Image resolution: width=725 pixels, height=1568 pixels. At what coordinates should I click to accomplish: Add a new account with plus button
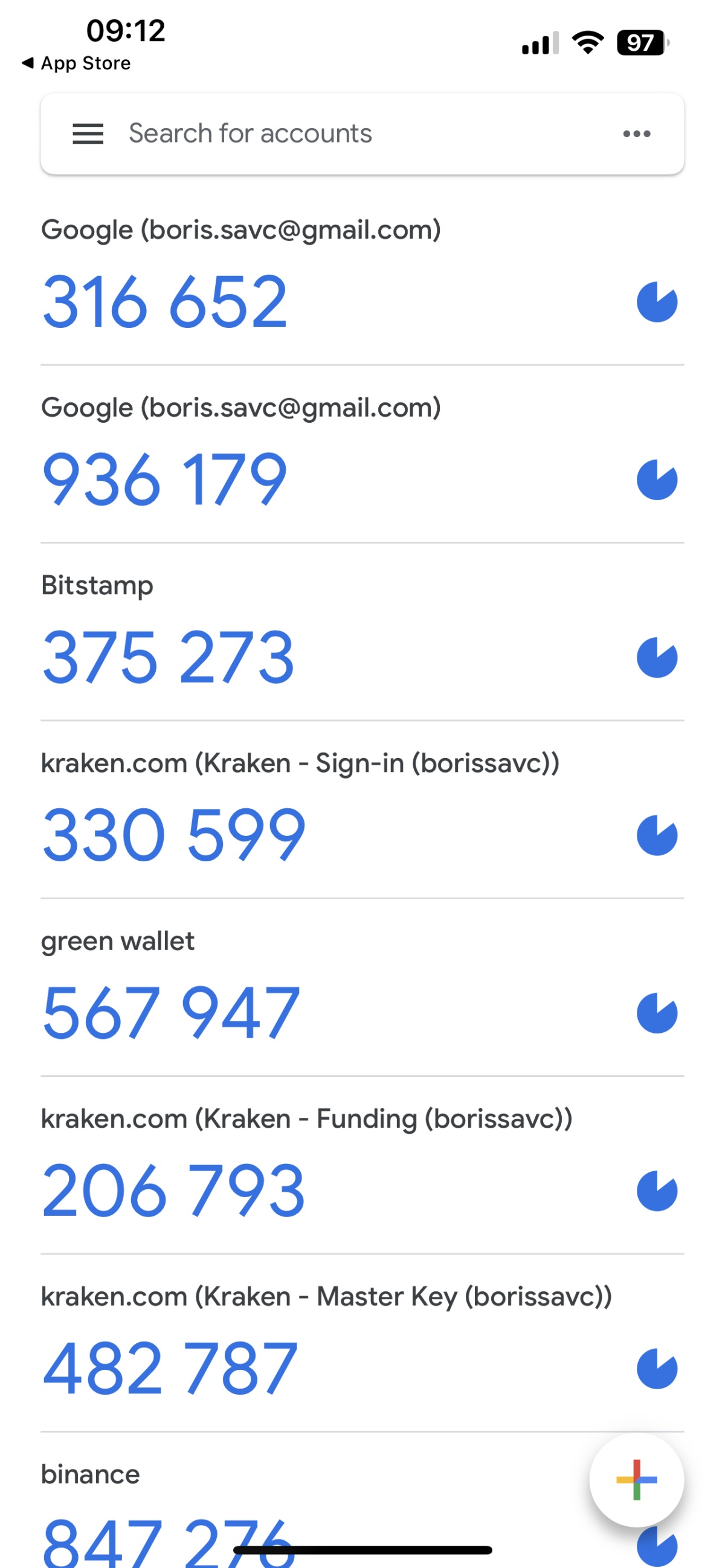pyautogui.click(x=636, y=1480)
